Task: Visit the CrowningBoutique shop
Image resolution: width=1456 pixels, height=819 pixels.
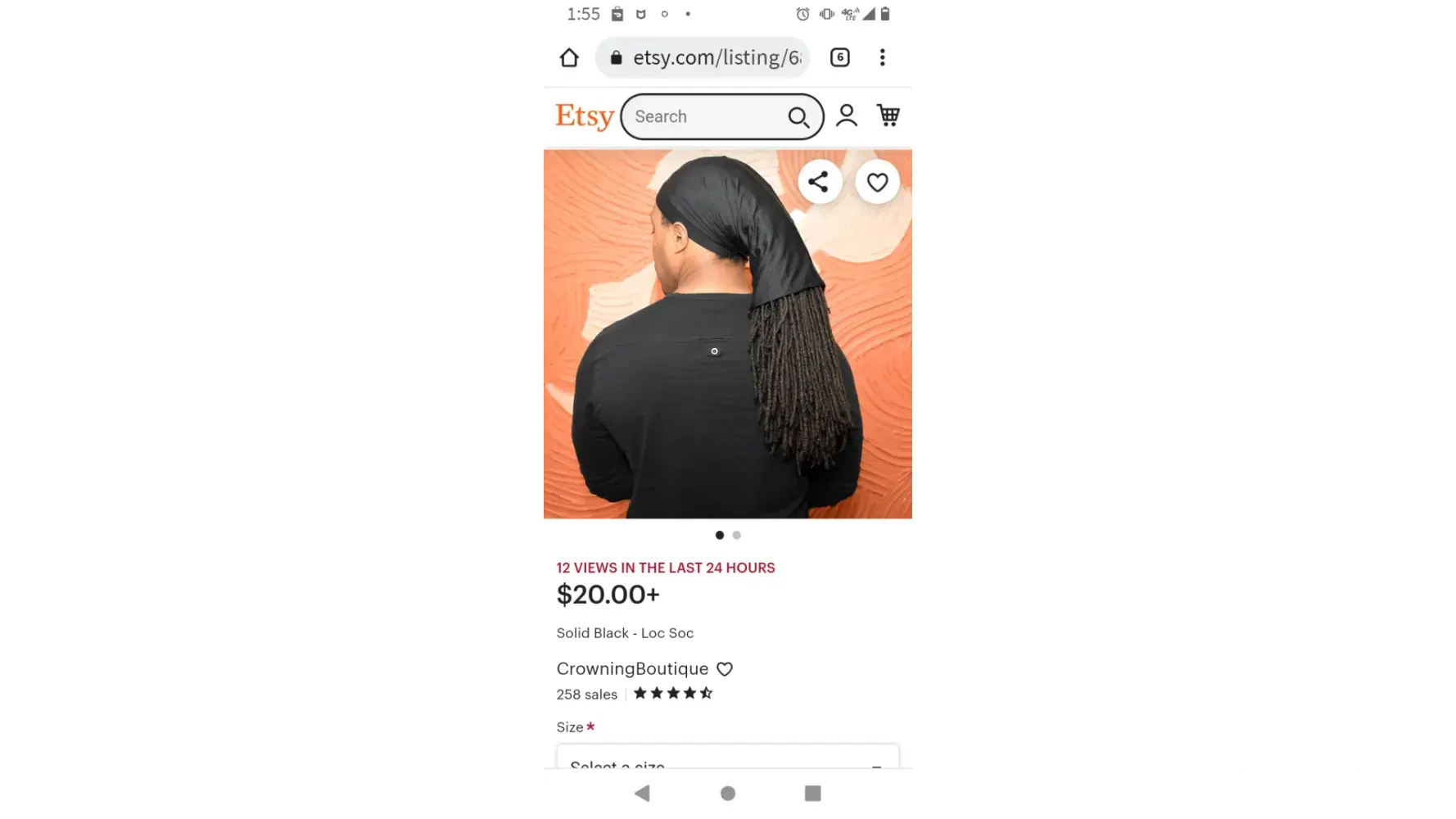Action: click(x=631, y=669)
